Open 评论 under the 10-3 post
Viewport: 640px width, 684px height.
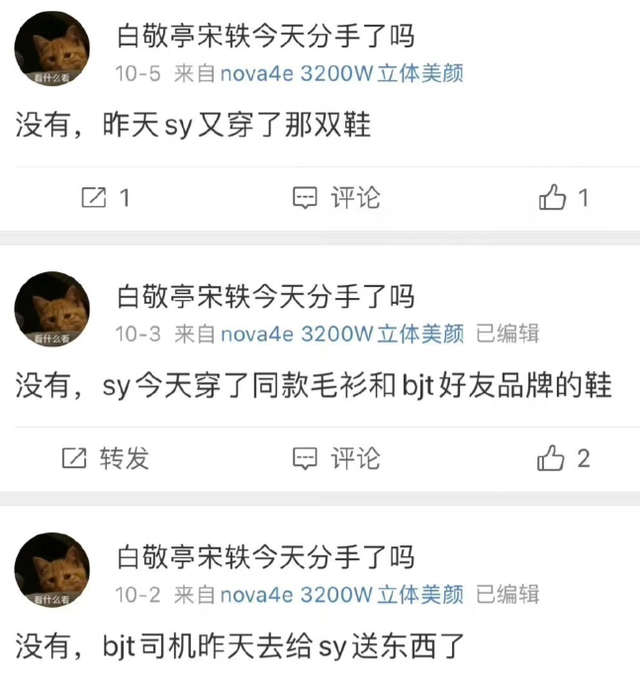click(336, 458)
